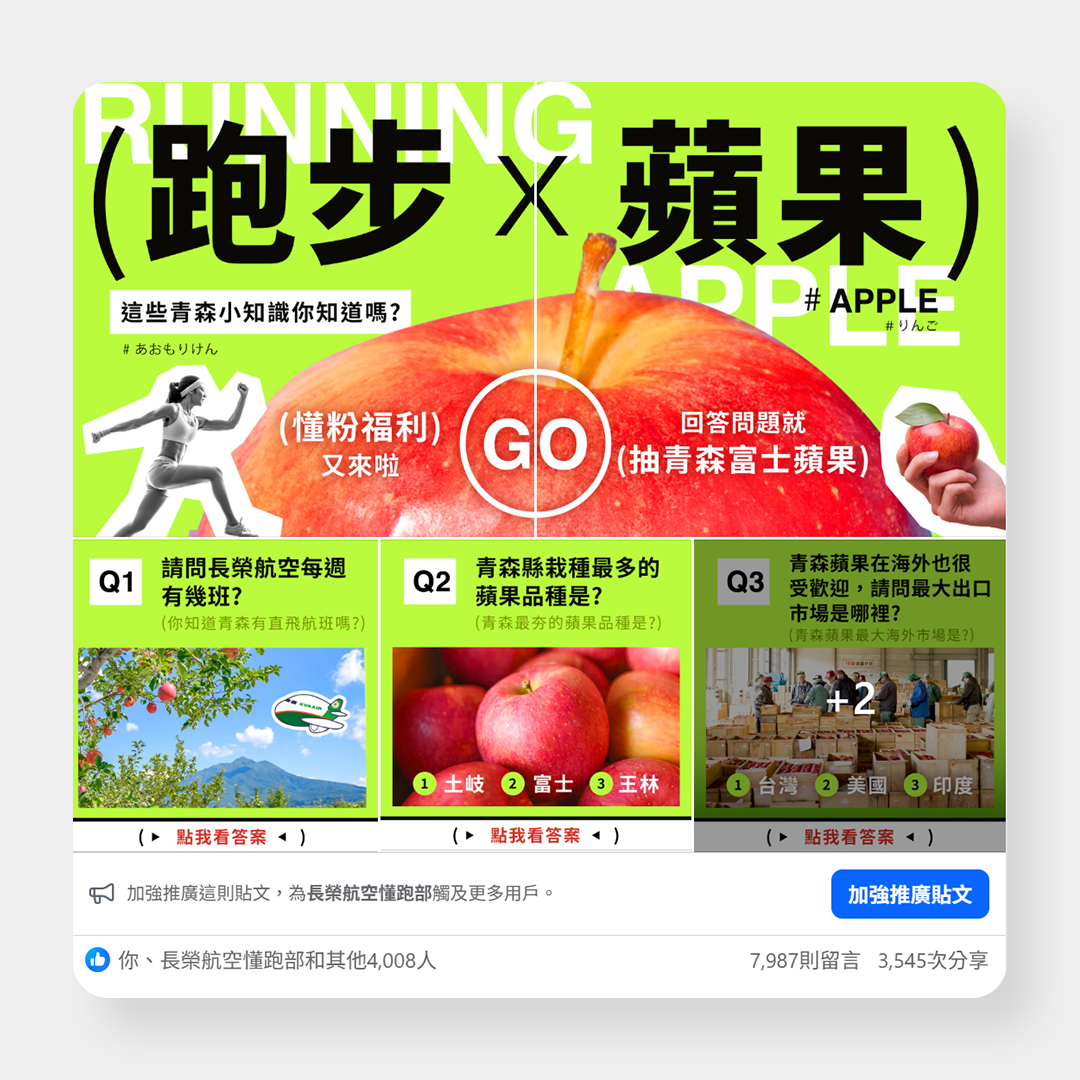Open the main running and apple banner photo
Screen dimensions: 1080x1080
540,310
